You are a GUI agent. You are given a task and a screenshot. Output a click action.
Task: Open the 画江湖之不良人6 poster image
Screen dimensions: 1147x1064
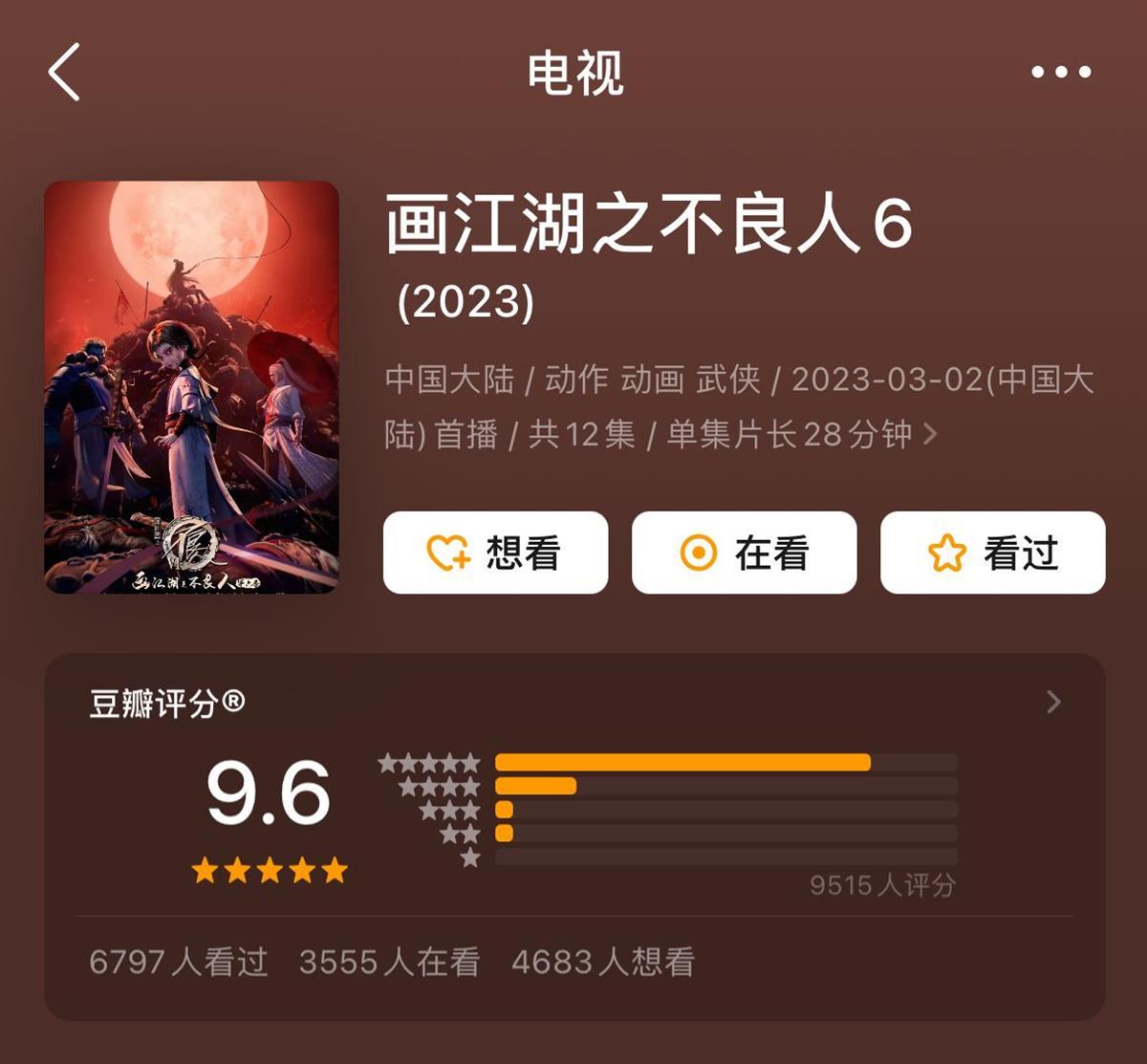click(191, 387)
